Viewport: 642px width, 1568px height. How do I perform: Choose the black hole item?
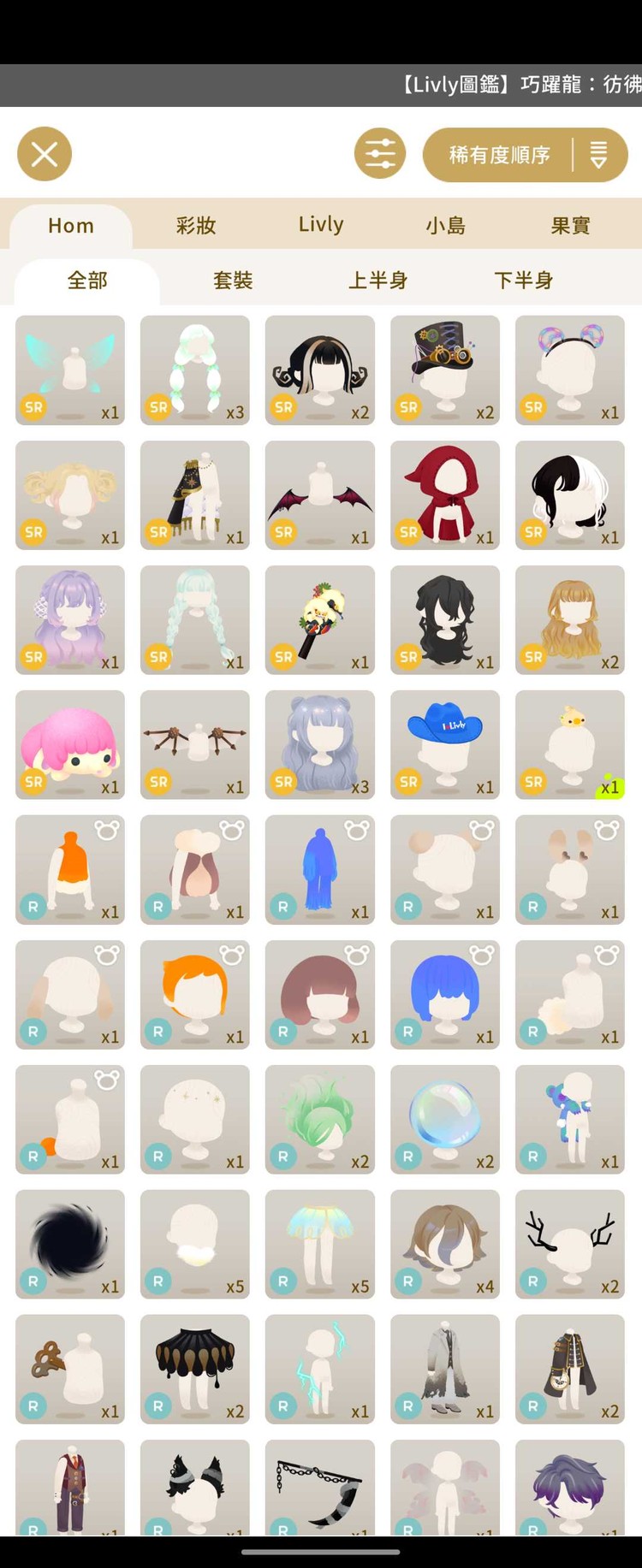click(70, 1244)
